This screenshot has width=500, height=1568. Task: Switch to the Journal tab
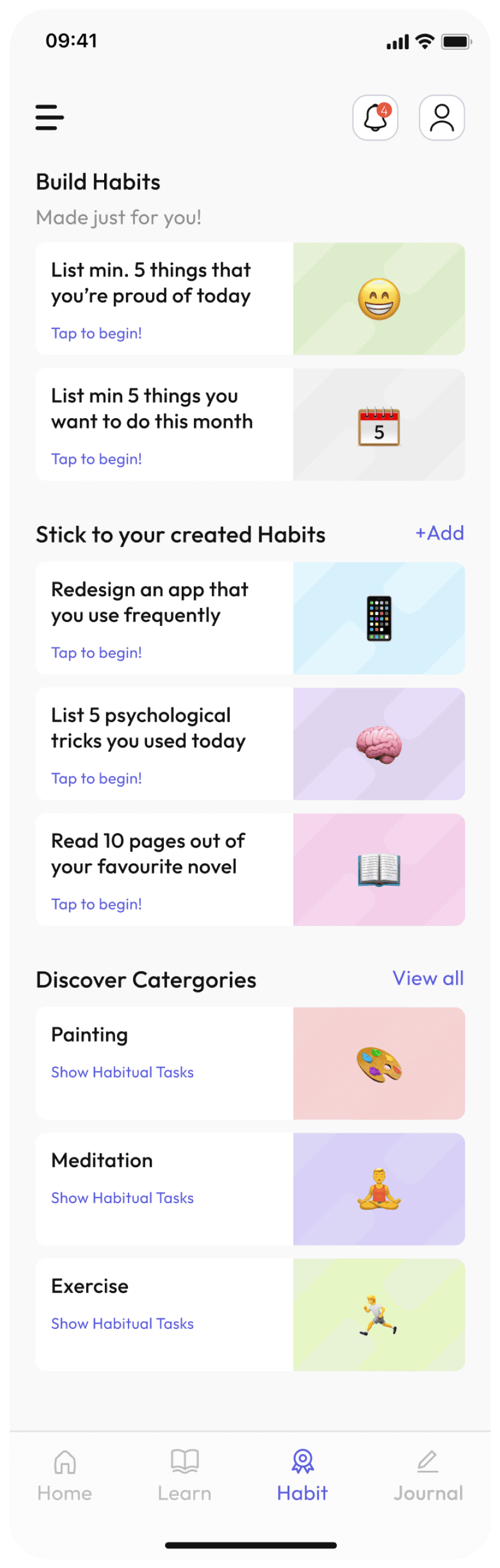coord(428,1475)
